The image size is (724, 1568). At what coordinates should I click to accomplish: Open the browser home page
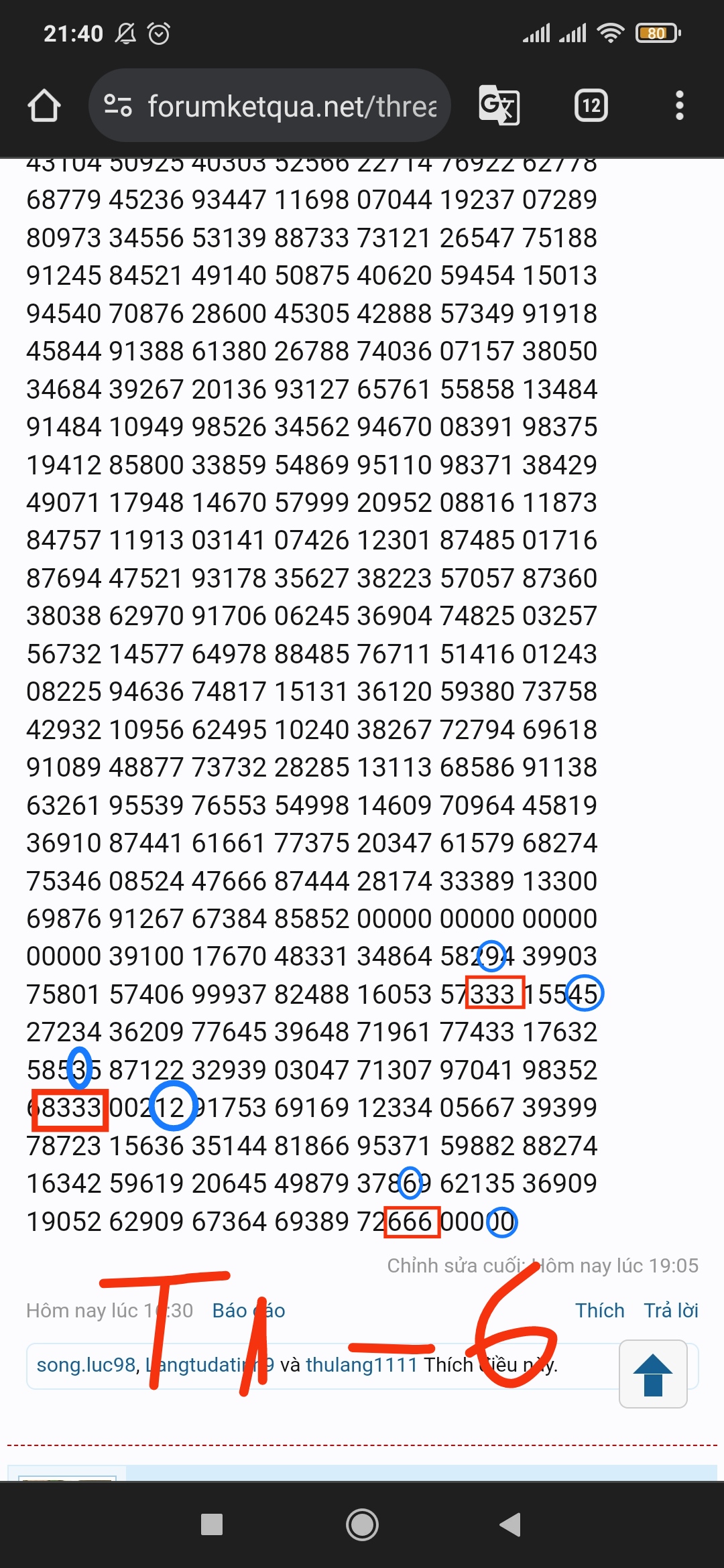coord(44,106)
